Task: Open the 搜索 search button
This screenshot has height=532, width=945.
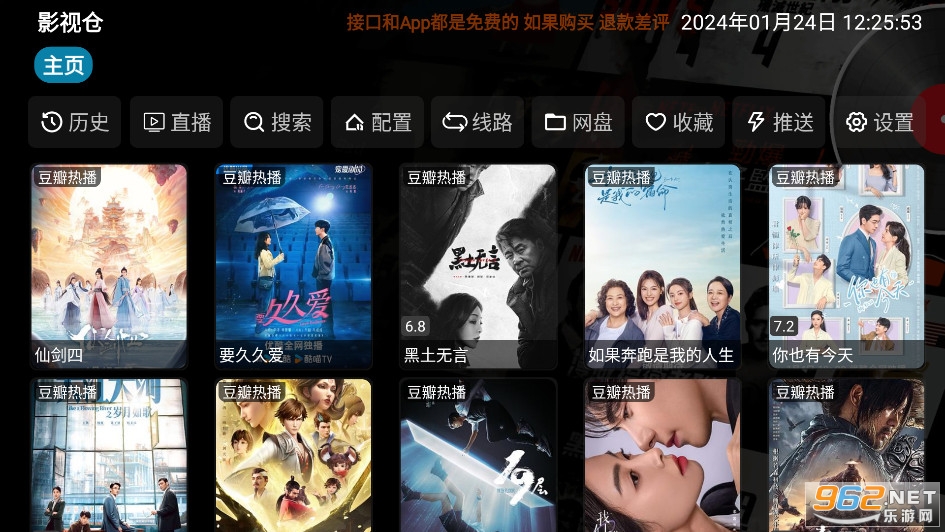Action: [277, 122]
